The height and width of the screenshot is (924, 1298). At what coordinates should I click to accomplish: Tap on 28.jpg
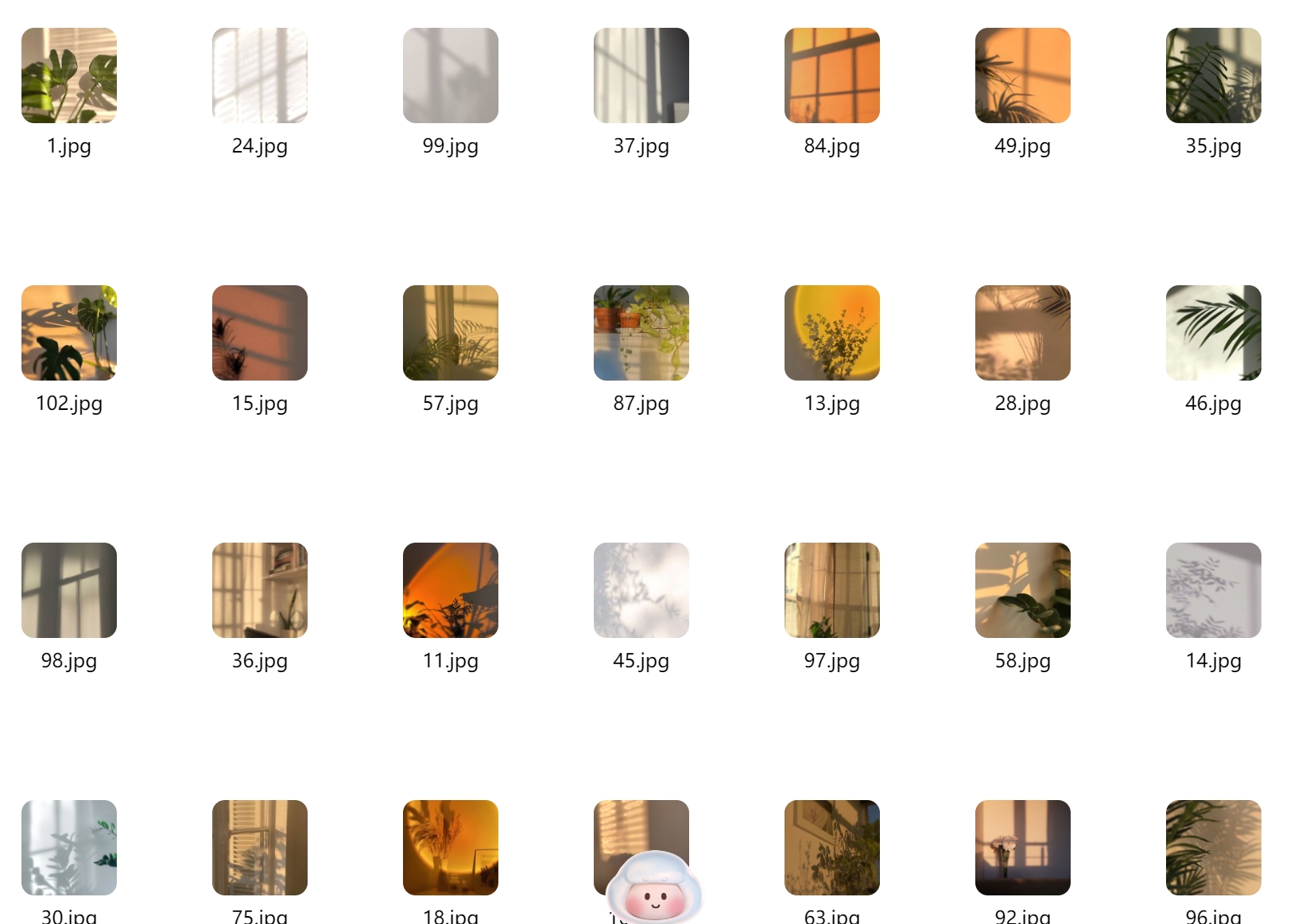1023,333
